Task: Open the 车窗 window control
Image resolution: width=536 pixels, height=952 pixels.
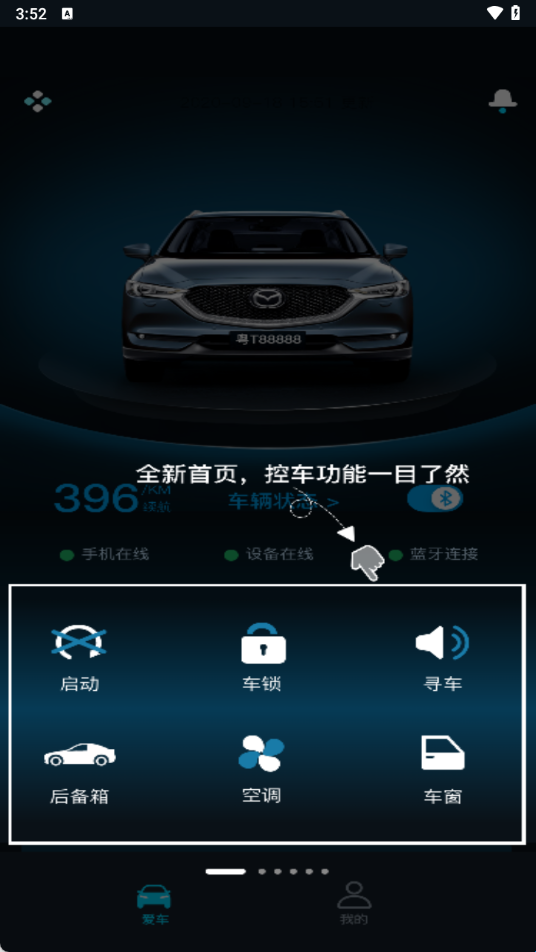Action: pos(443,770)
